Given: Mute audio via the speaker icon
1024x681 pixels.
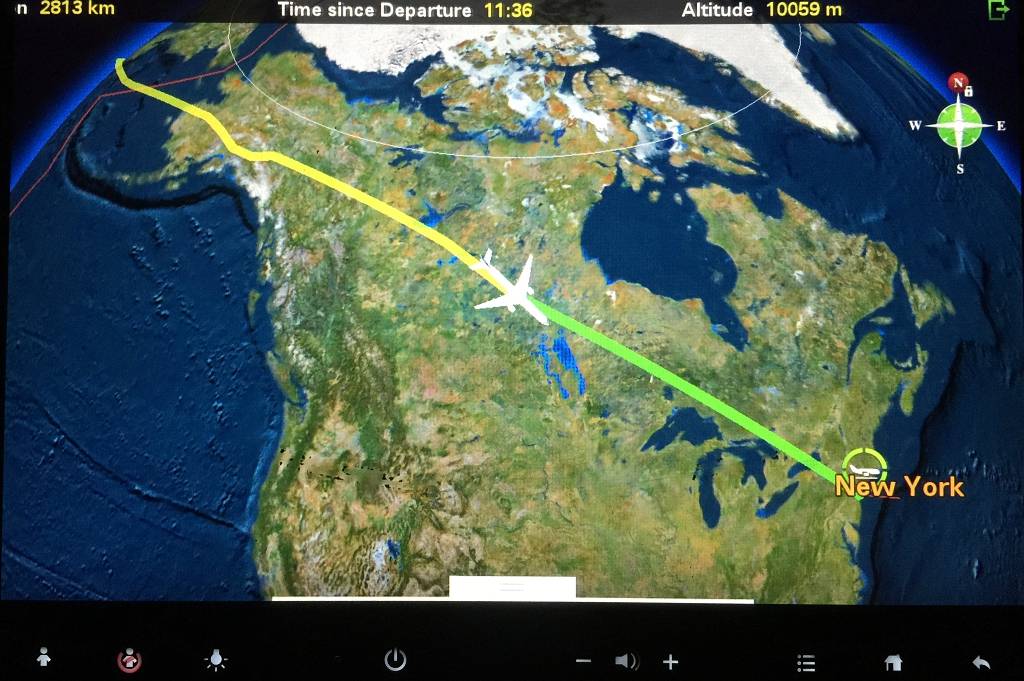Looking at the screenshot, I should [627, 661].
